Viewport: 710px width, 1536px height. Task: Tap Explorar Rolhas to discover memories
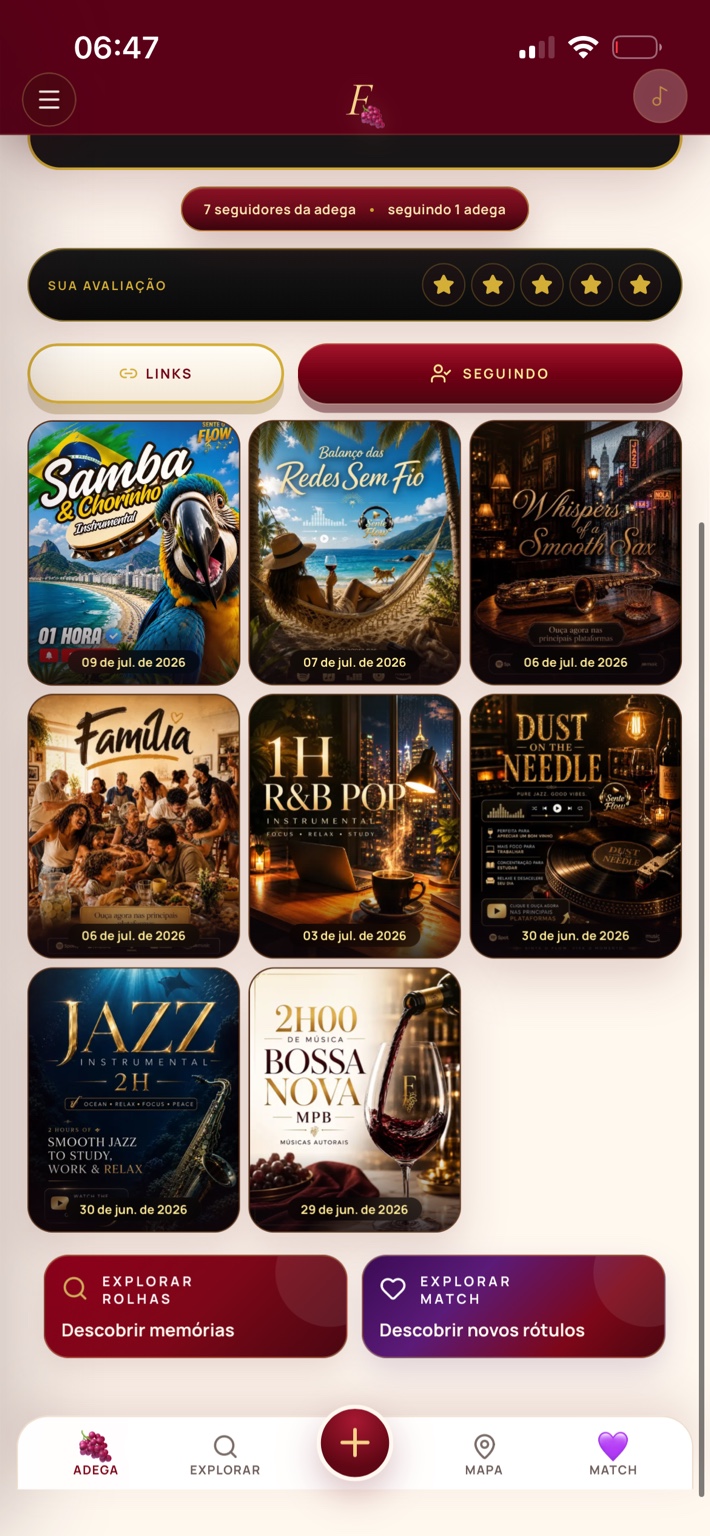coord(196,1306)
